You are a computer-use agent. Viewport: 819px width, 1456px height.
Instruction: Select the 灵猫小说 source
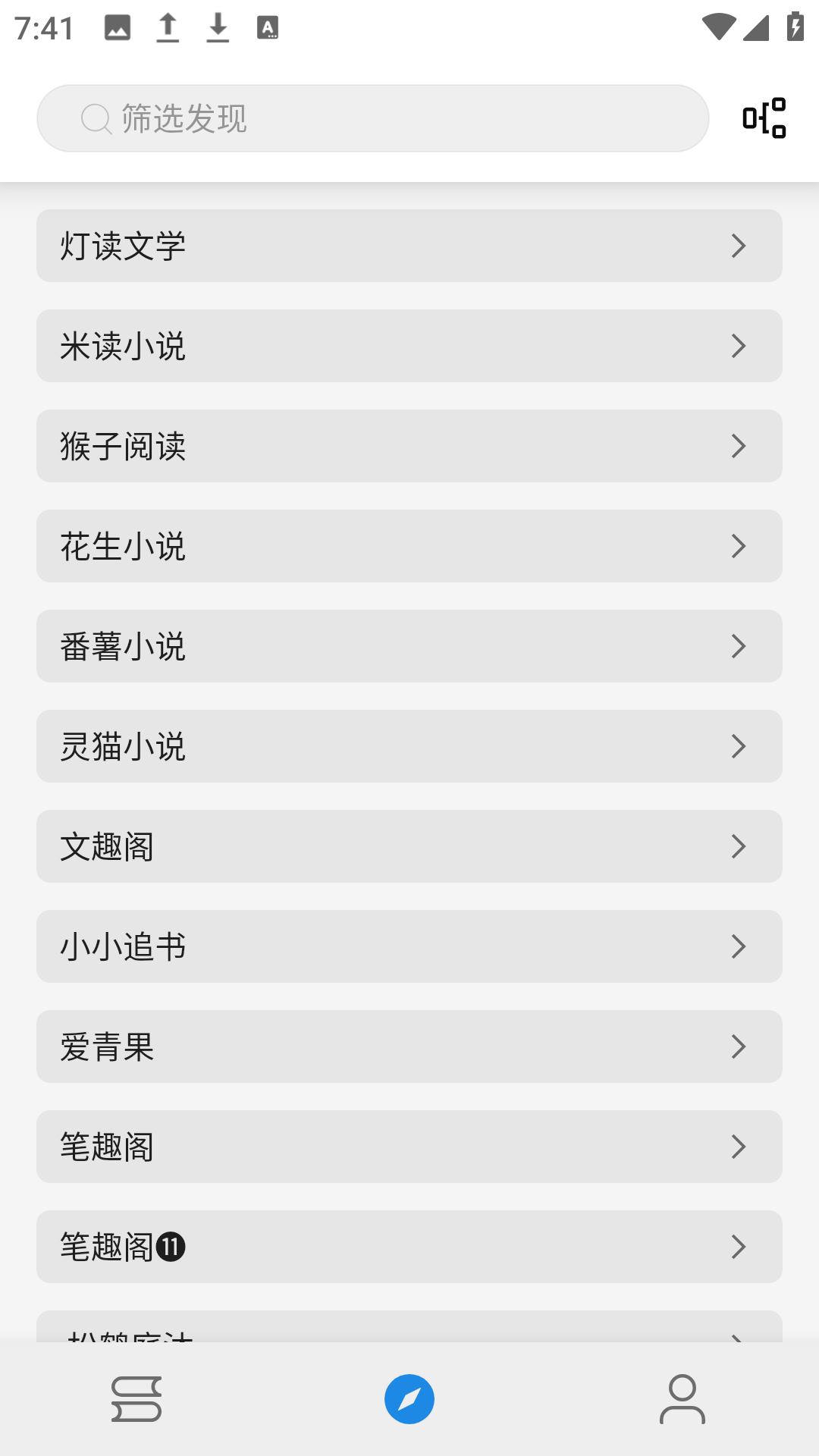(x=409, y=746)
